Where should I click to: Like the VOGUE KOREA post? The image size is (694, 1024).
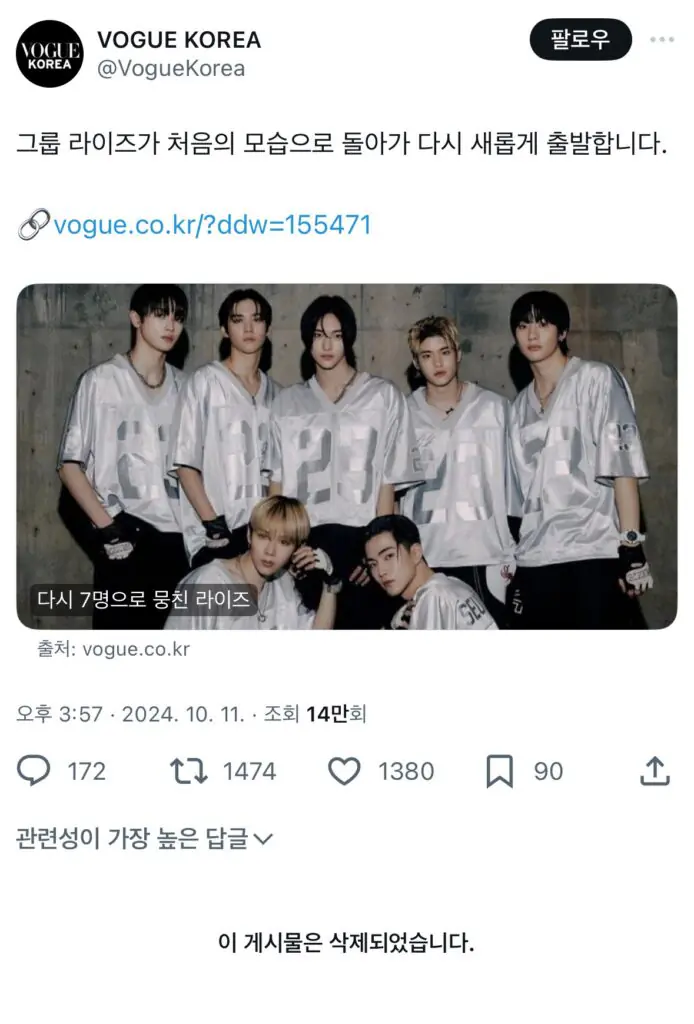coord(345,771)
